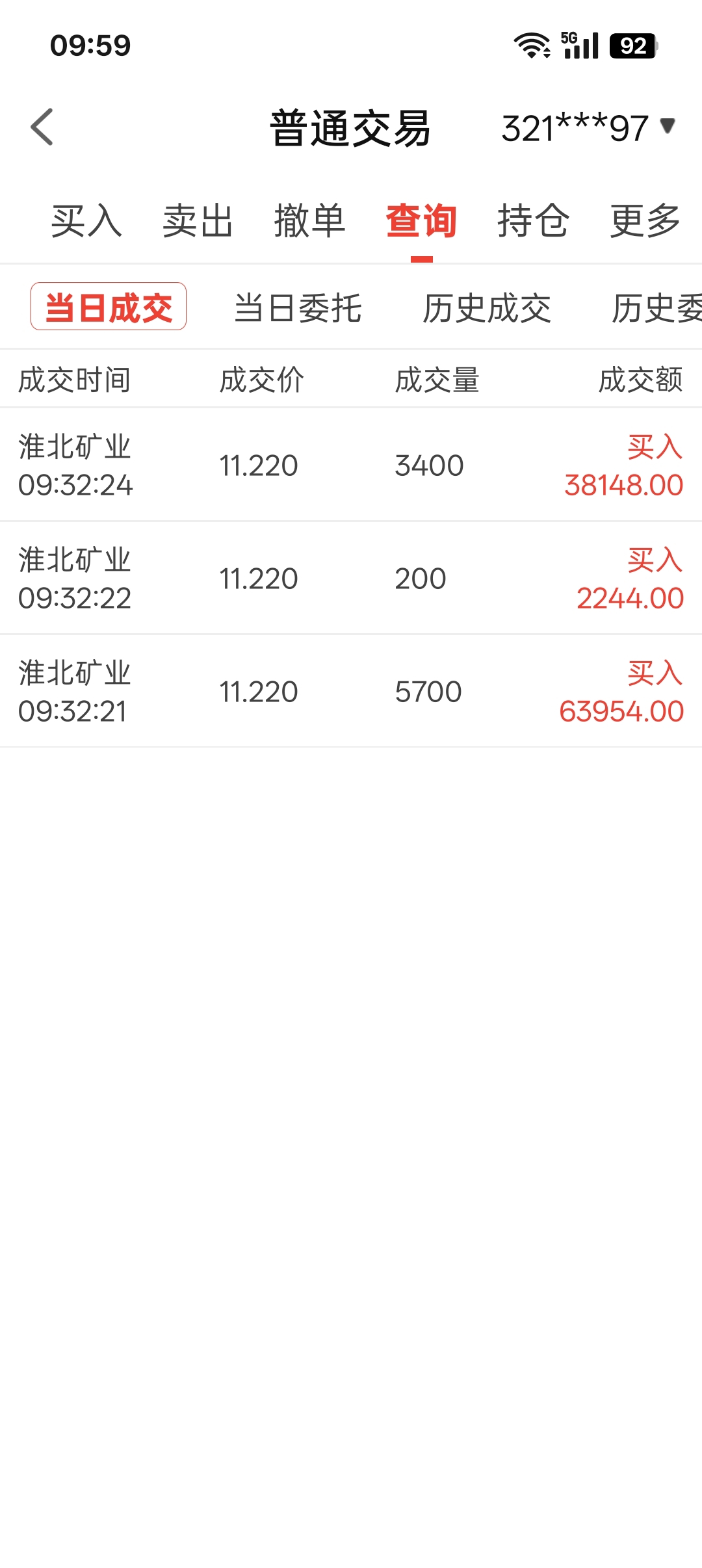
Task: Switch to the 买入 tab
Action: coord(86,220)
